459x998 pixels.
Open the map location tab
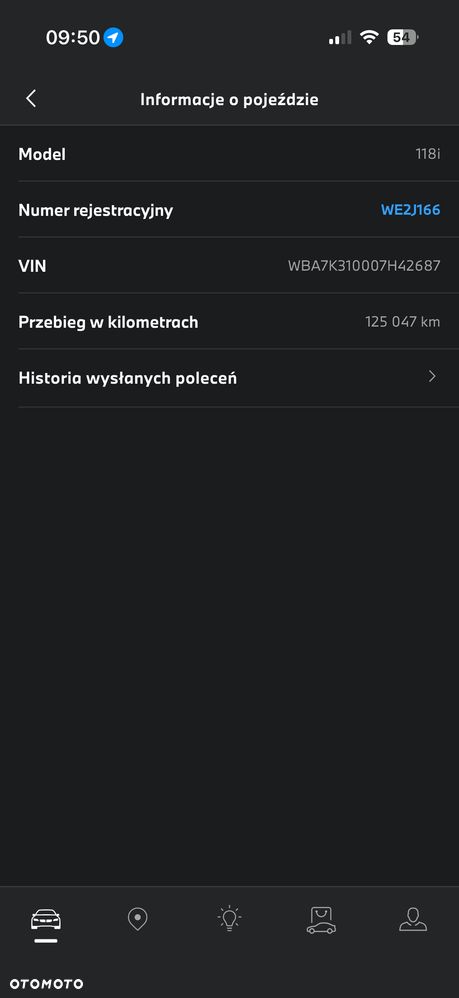coord(138,919)
